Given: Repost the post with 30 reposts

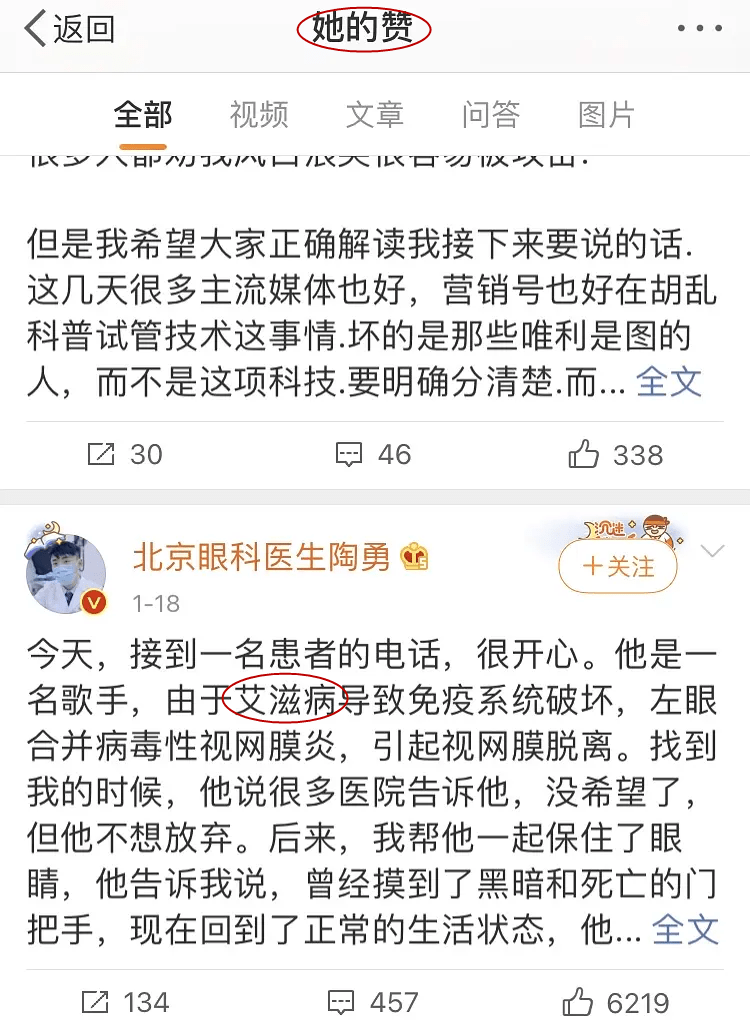Looking at the screenshot, I should (x=124, y=455).
